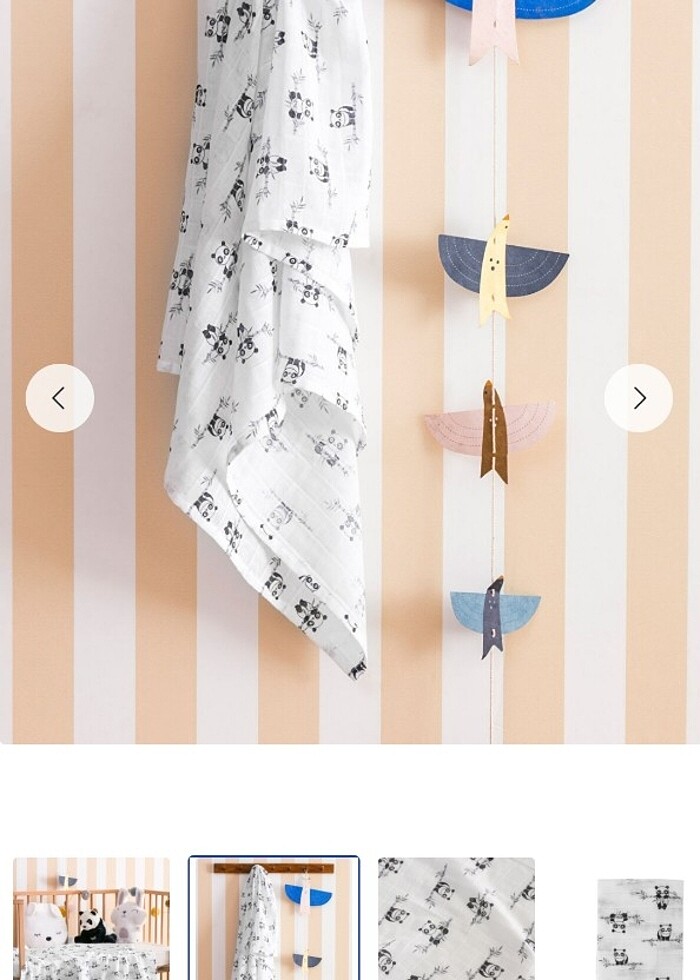
Task: Open the folded panda blanket thumbnail
Action: coord(640,926)
